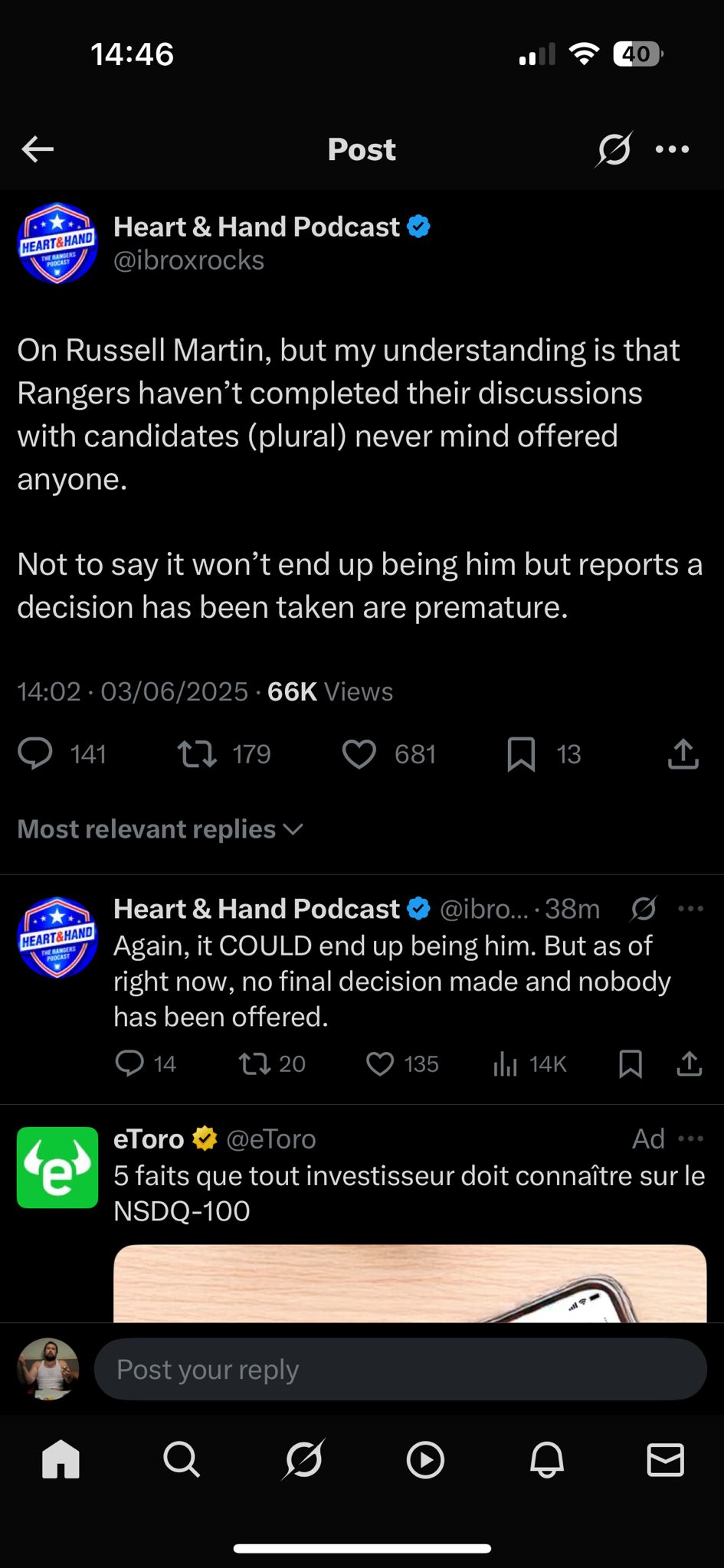Open the Grok icon in the header
724x1568 pixels.
(614, 149)
